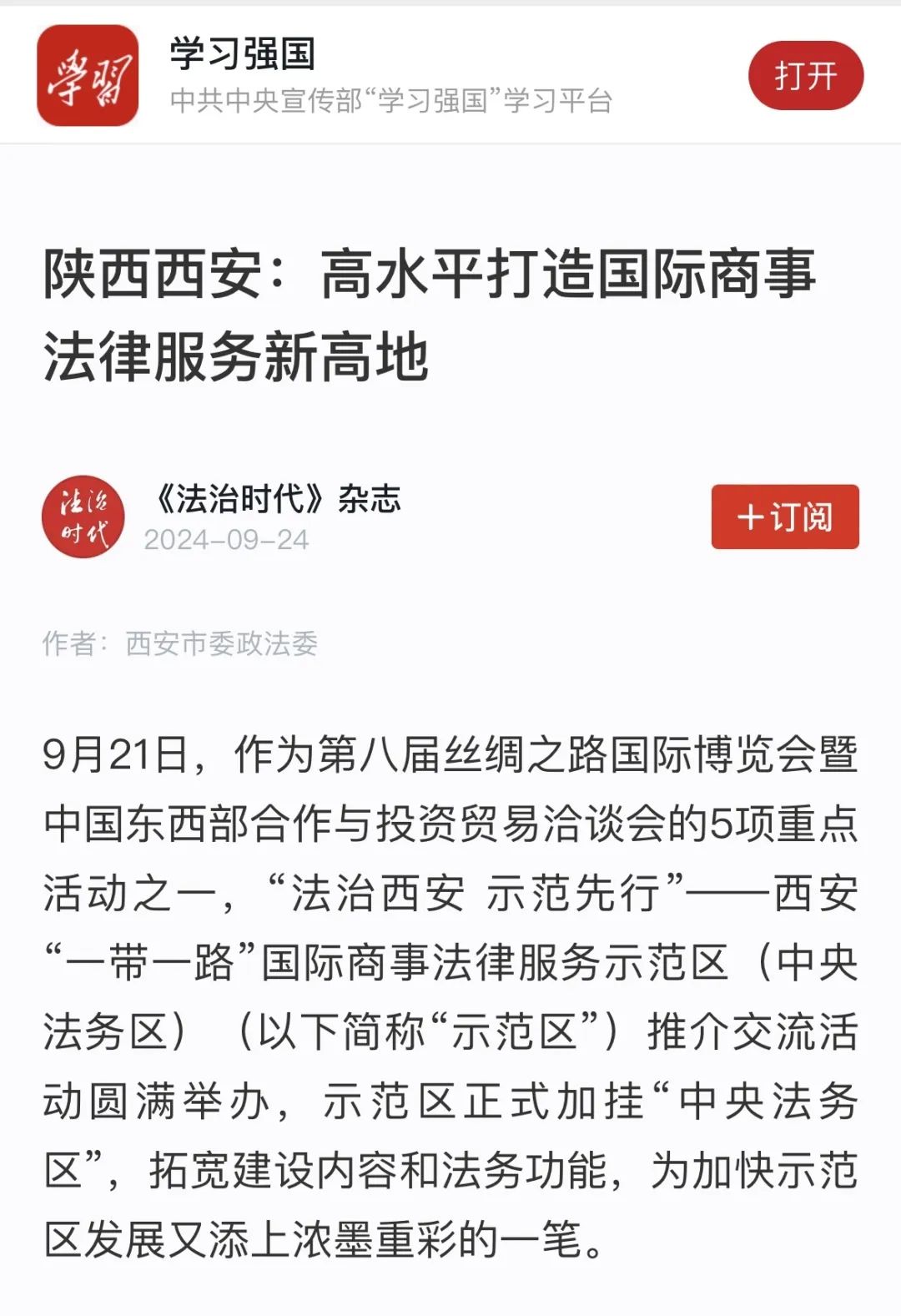Viewport: 901px width, 1316px height.
Task: Tap the 打开 button to open app
Action: pyautogui.click(x=805, y=76)
